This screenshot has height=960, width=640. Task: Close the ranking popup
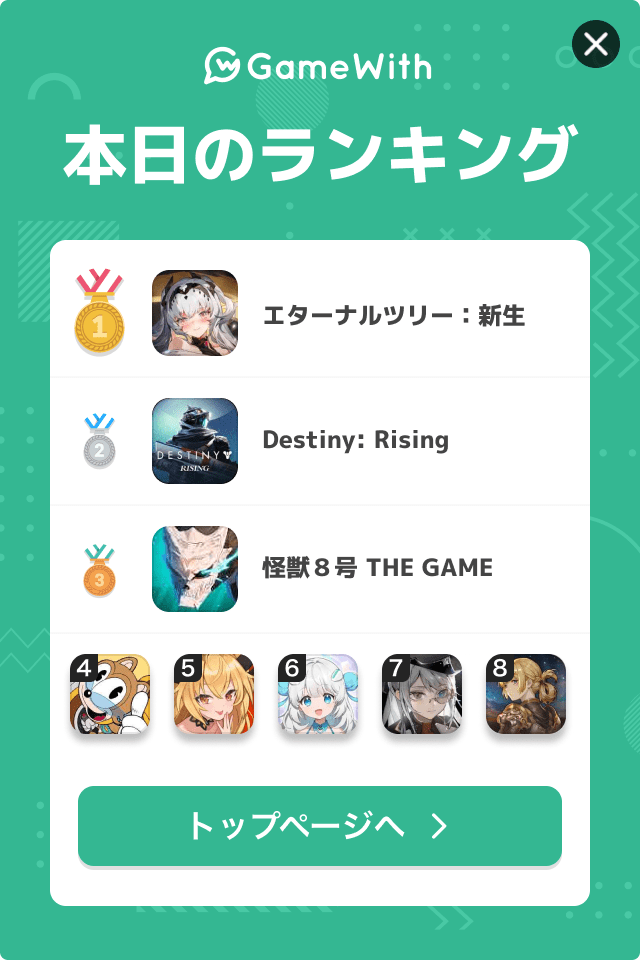click(596, 44)
